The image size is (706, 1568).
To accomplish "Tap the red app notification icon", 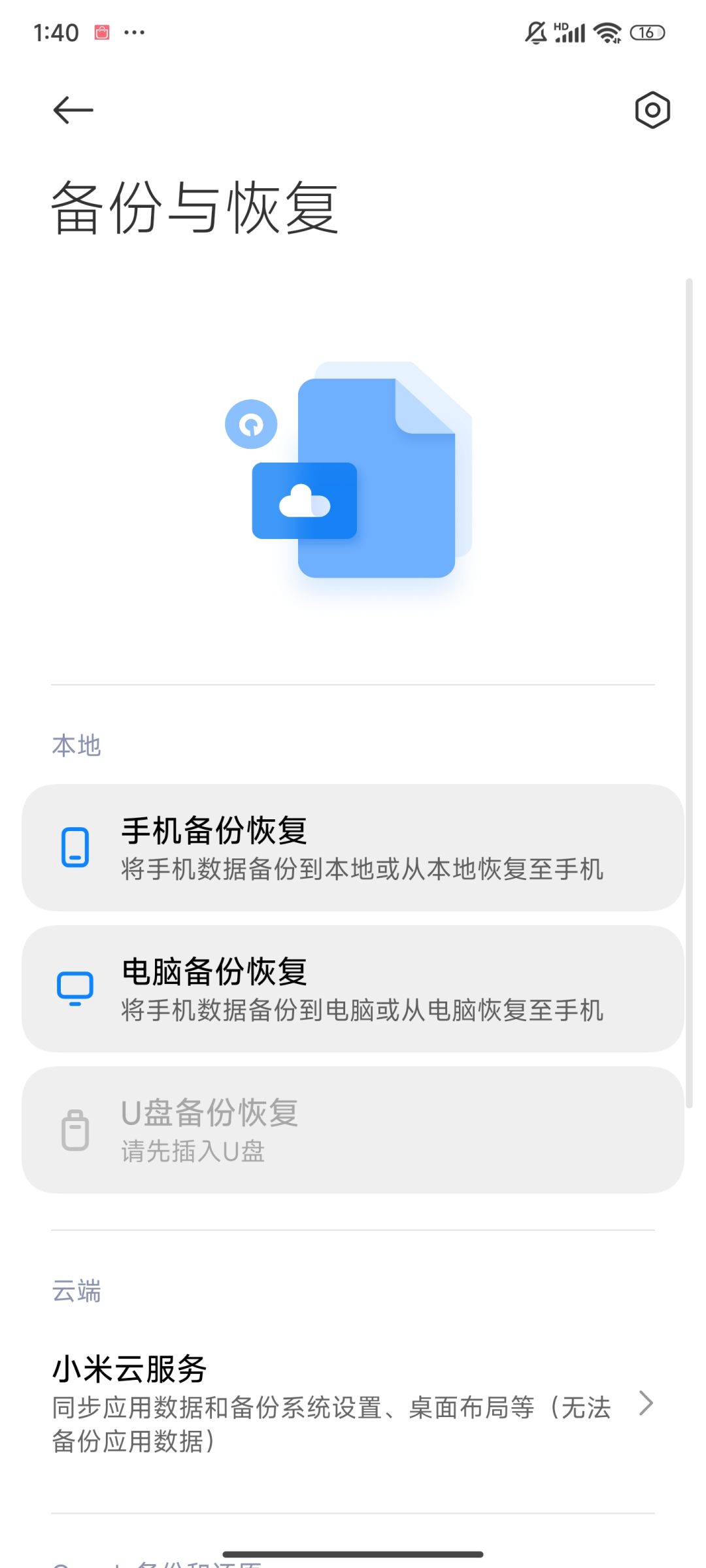I will 101,31.
